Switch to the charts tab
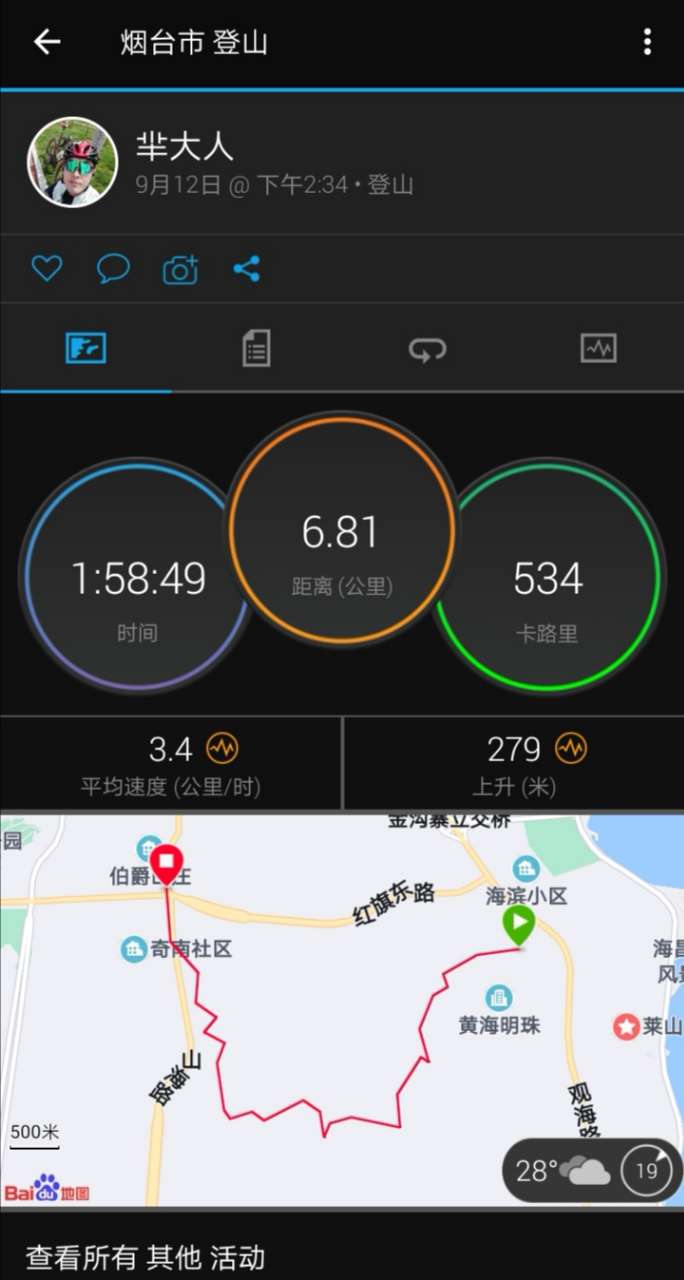Viewport: 684px width, 1280px height. tap(598, 349)
